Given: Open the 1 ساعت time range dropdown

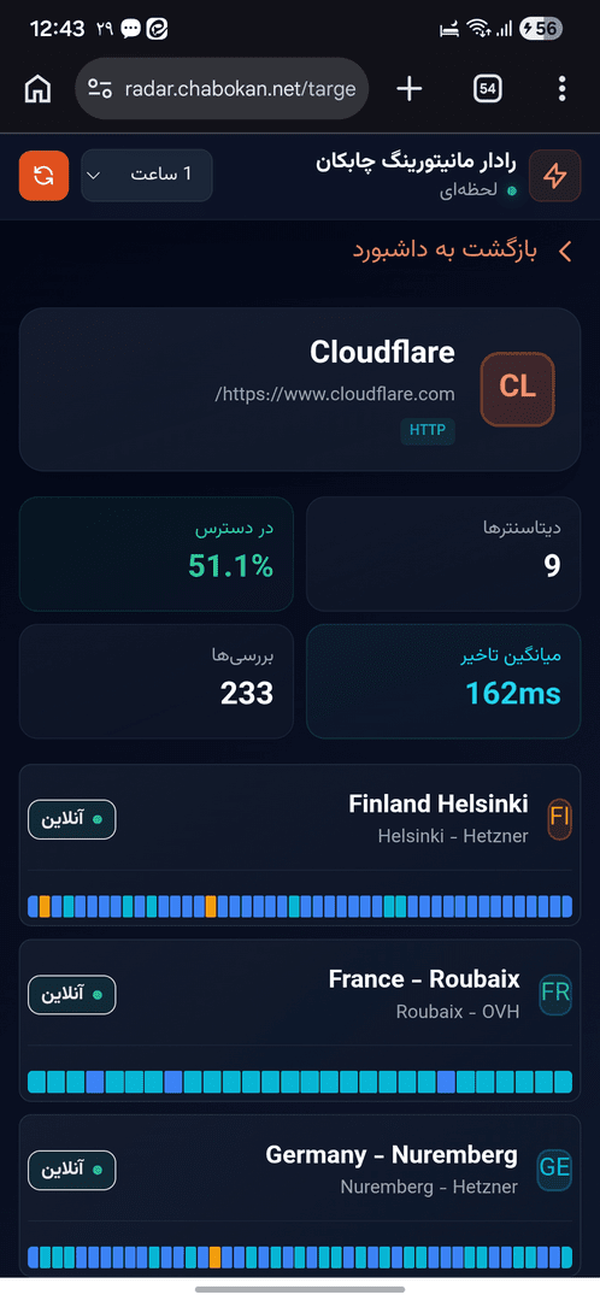Looking at the screenshot, I should (147, 175).
